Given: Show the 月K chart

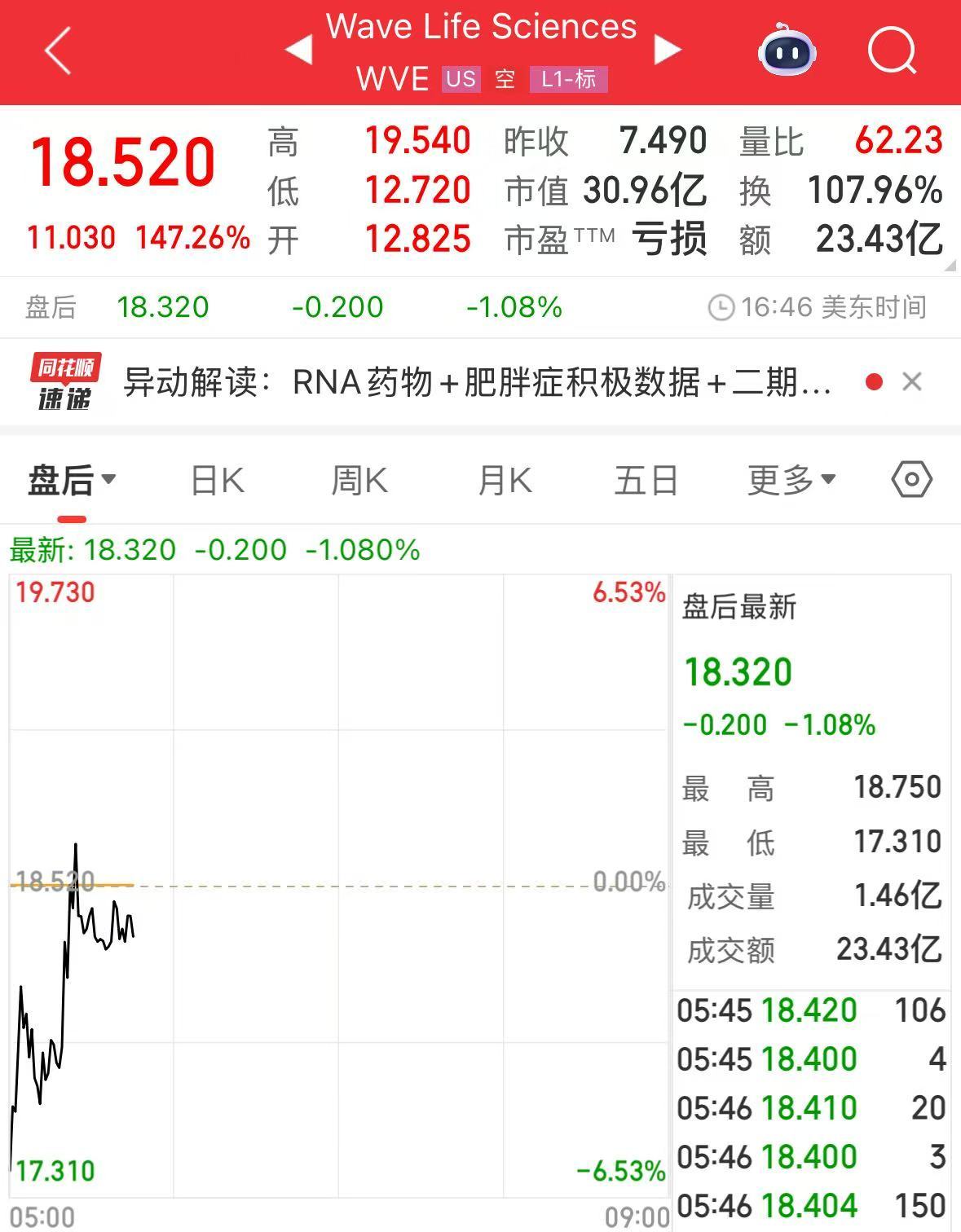Looking at the screenshot, I should (x=505, y=480).
